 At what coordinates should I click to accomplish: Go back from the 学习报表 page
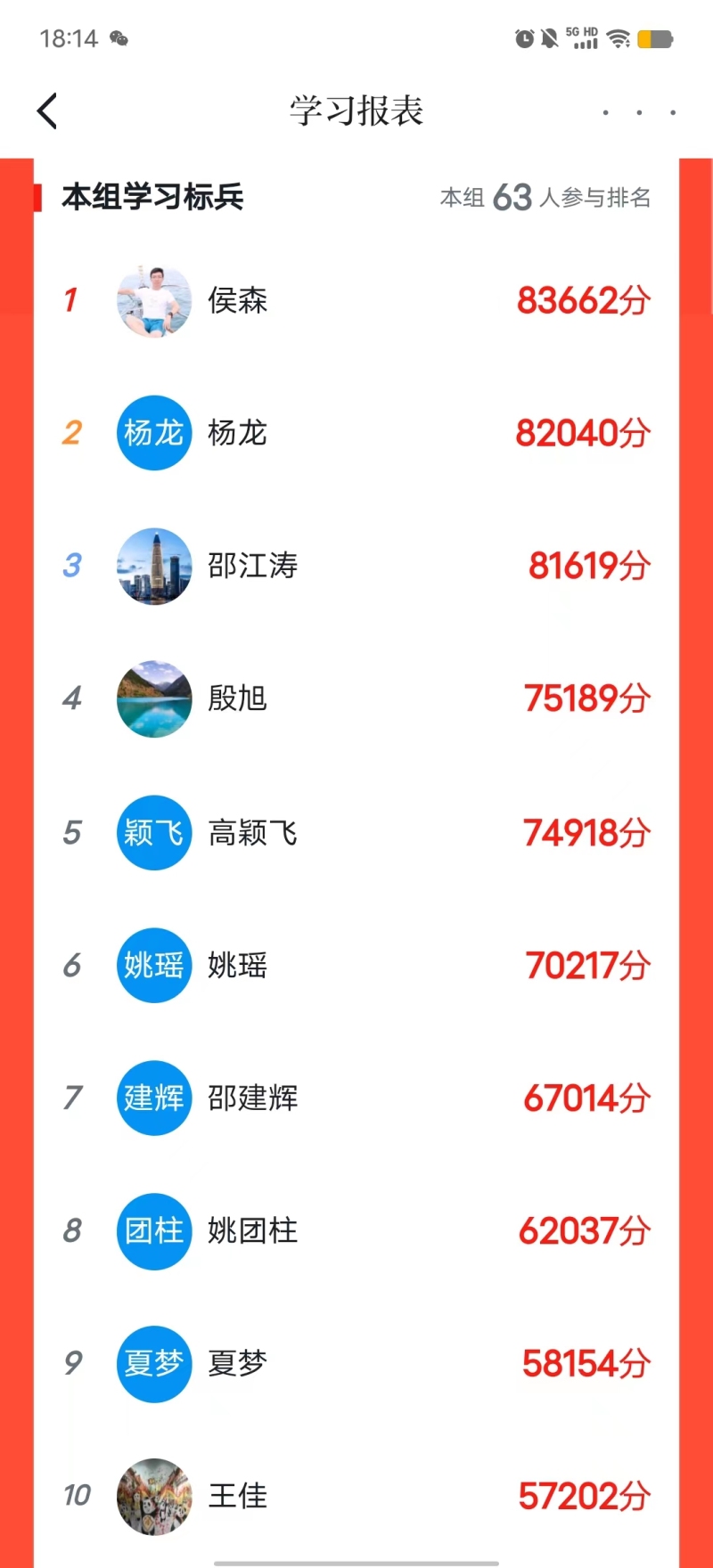48,111
